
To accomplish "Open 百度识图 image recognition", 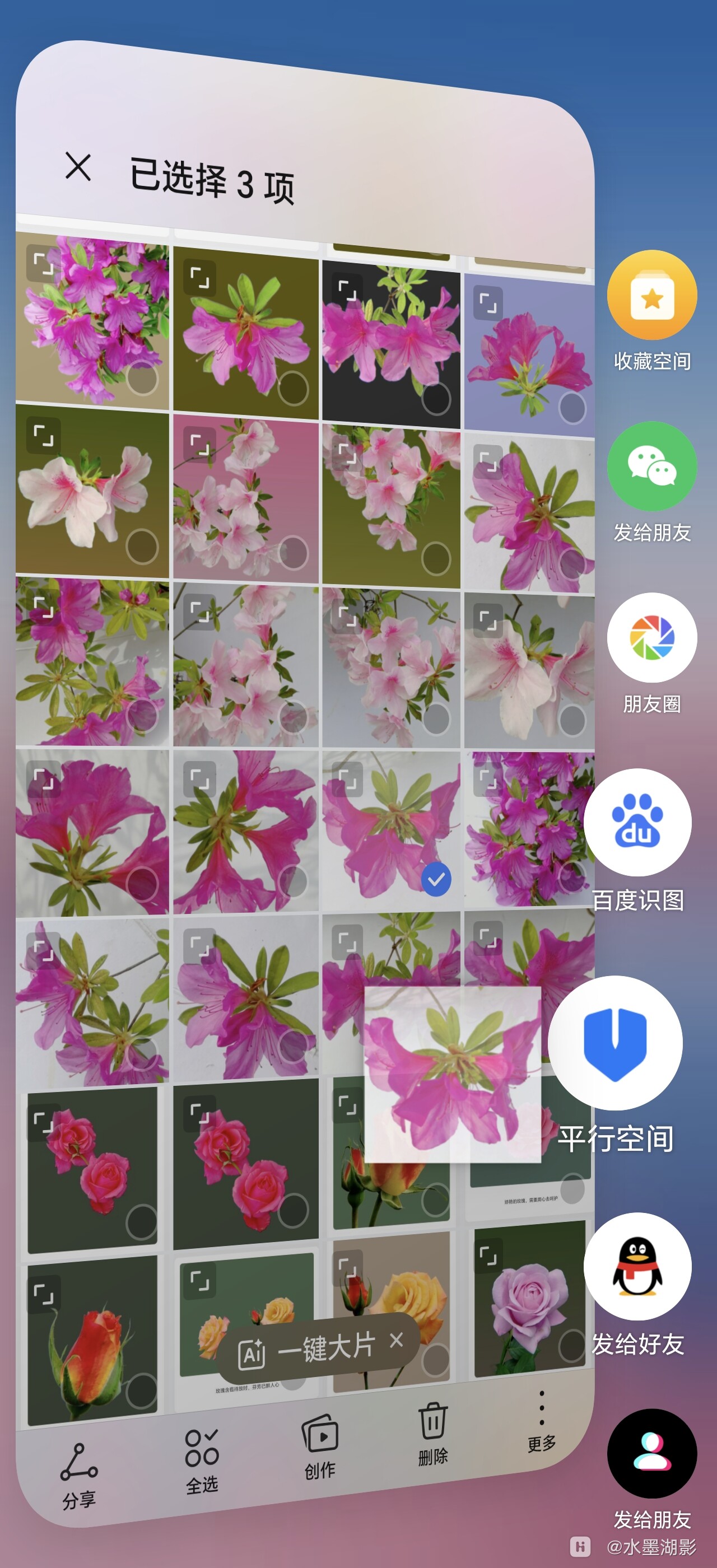I will (637, 823).
